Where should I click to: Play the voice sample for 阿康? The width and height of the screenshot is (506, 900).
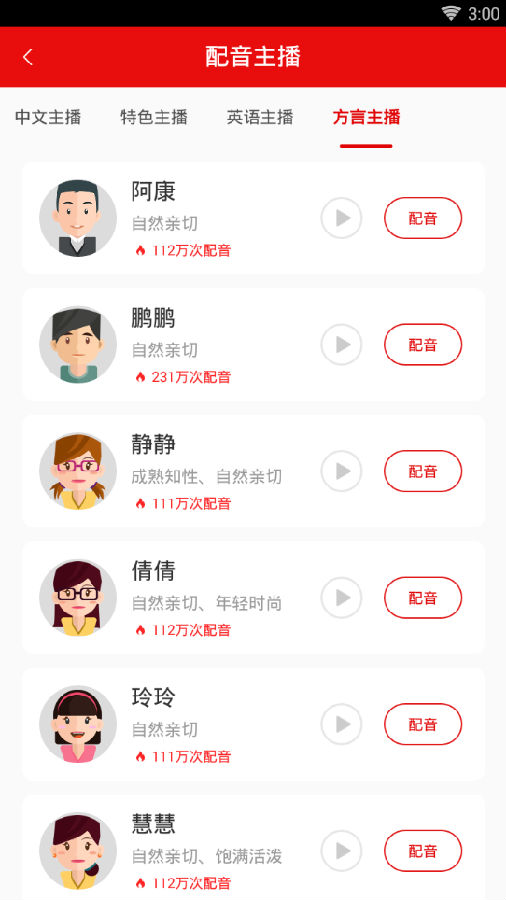341,218
